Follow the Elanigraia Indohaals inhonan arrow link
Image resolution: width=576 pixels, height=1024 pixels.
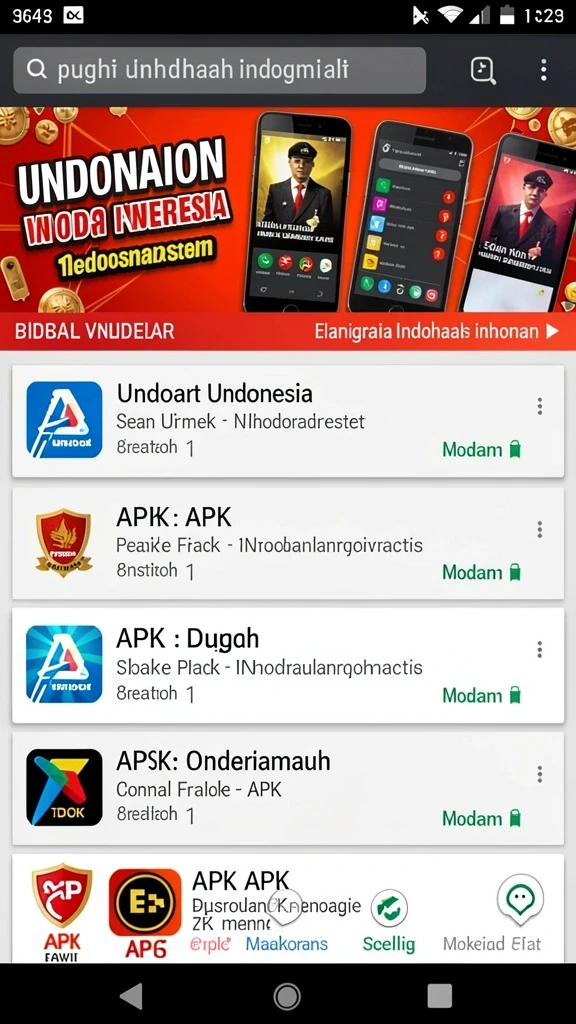coord(437,331)
